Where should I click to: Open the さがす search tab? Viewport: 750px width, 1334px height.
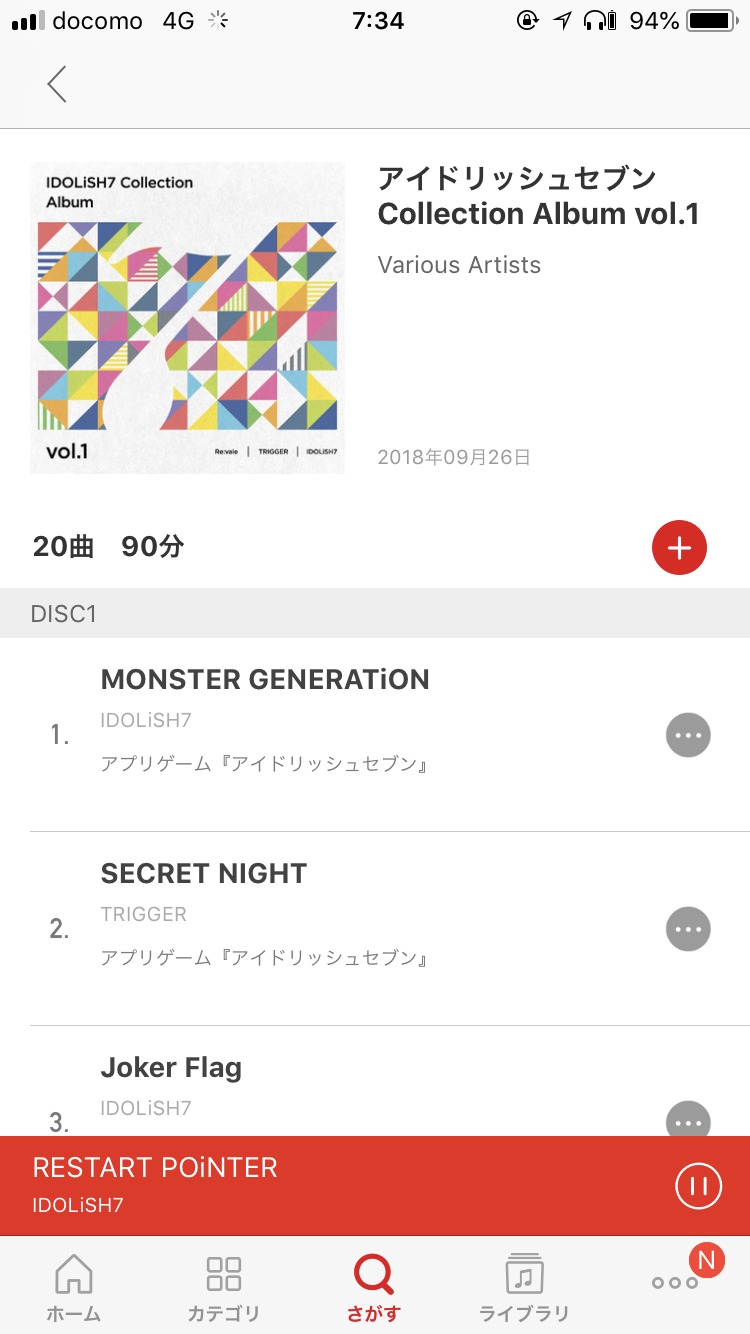tap(374, 1288)
